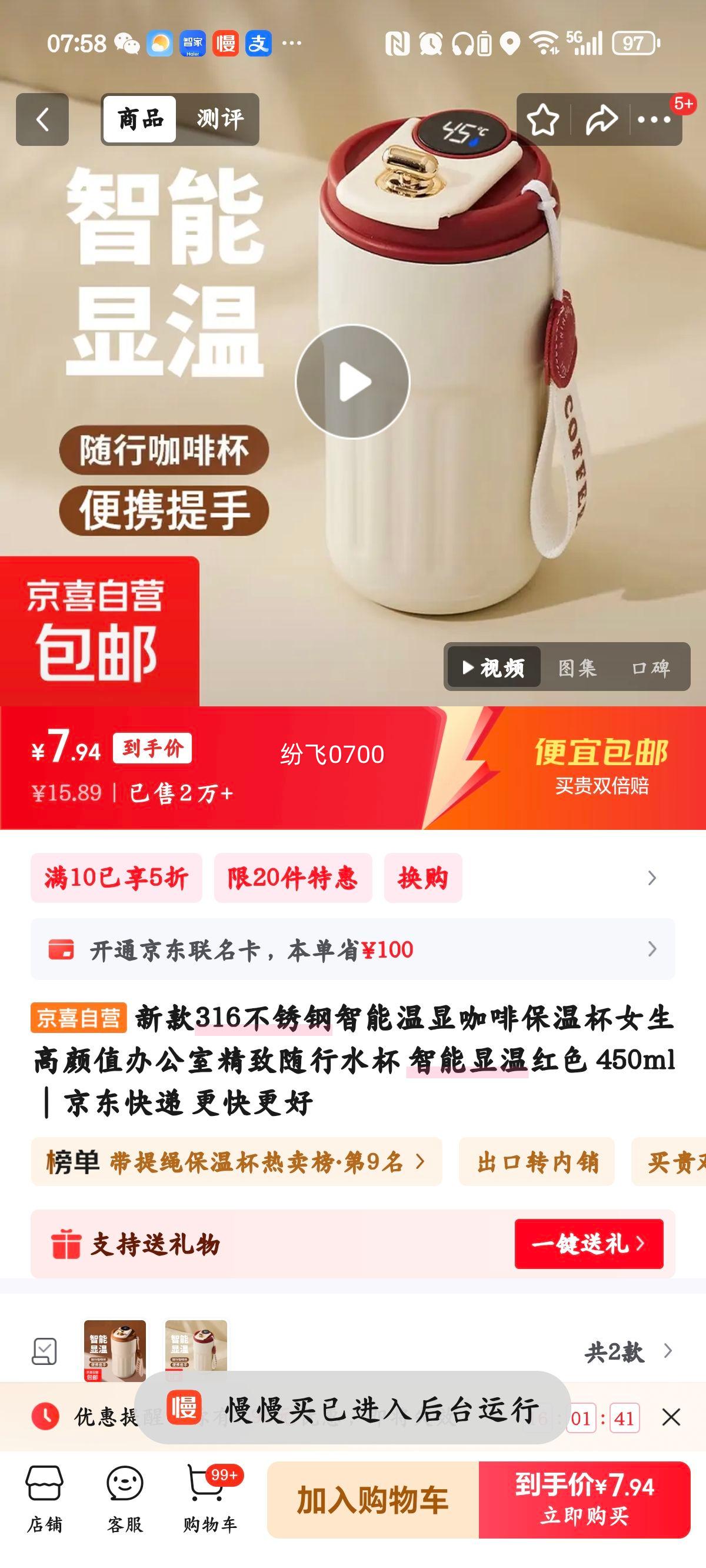706x1568 pixels.
Task: Open the three-dot overflow menu
Action: point(654,120)
